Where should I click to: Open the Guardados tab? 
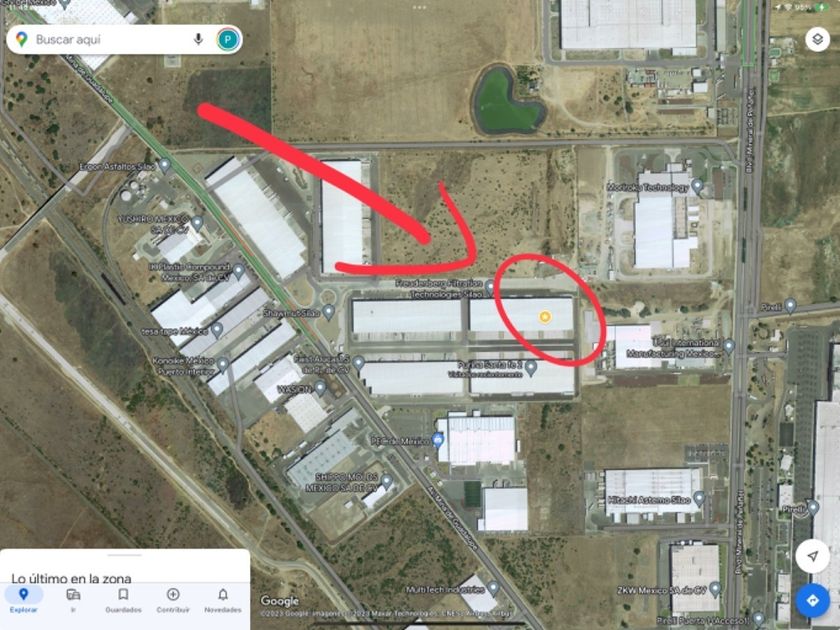click(x=123, y=599)
